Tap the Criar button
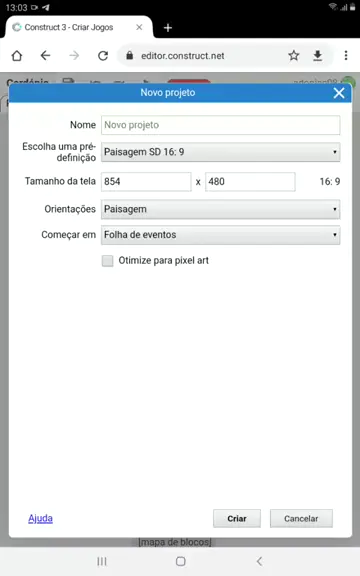Viewport: 360px width, 576px height. pyautogui.click(x=237, y=518)
